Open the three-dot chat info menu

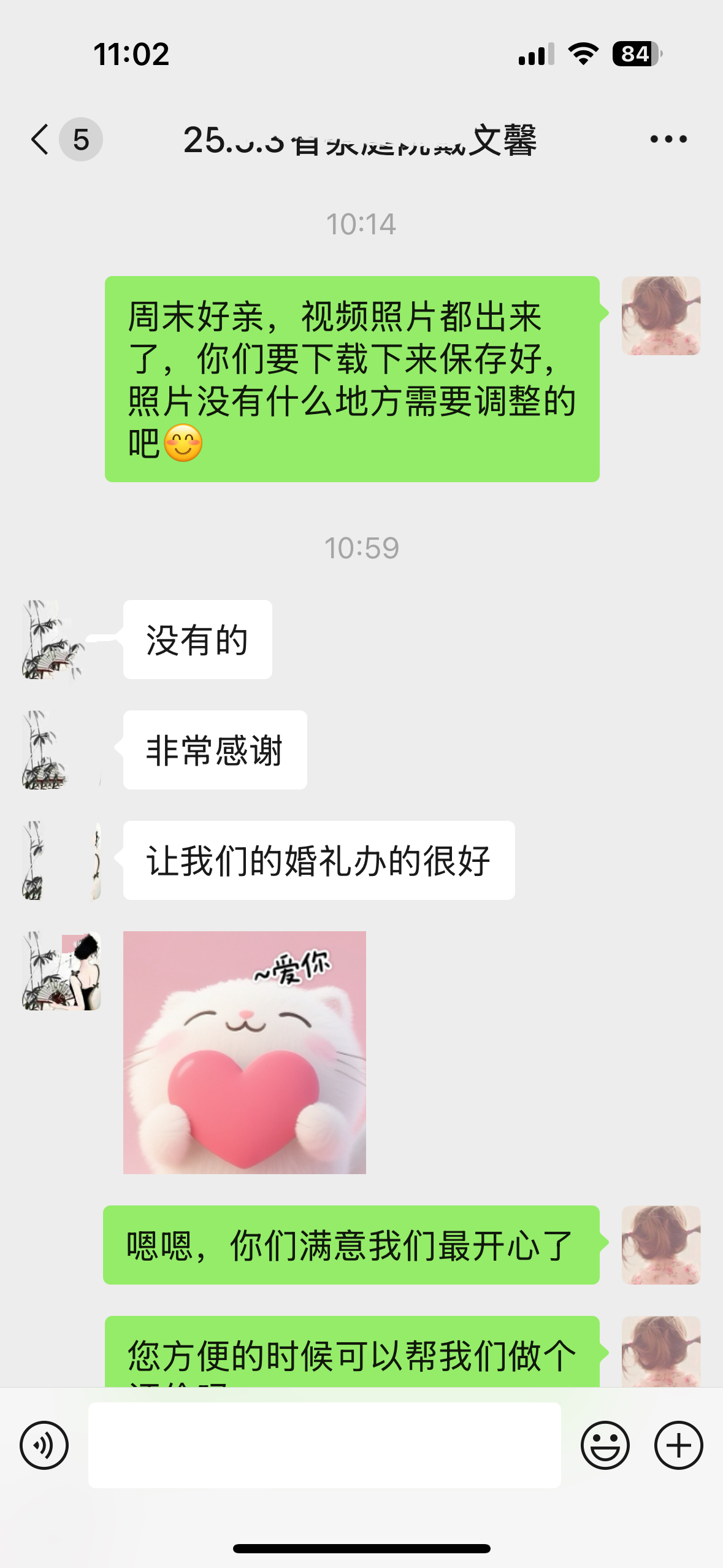[x=668, y=139]
